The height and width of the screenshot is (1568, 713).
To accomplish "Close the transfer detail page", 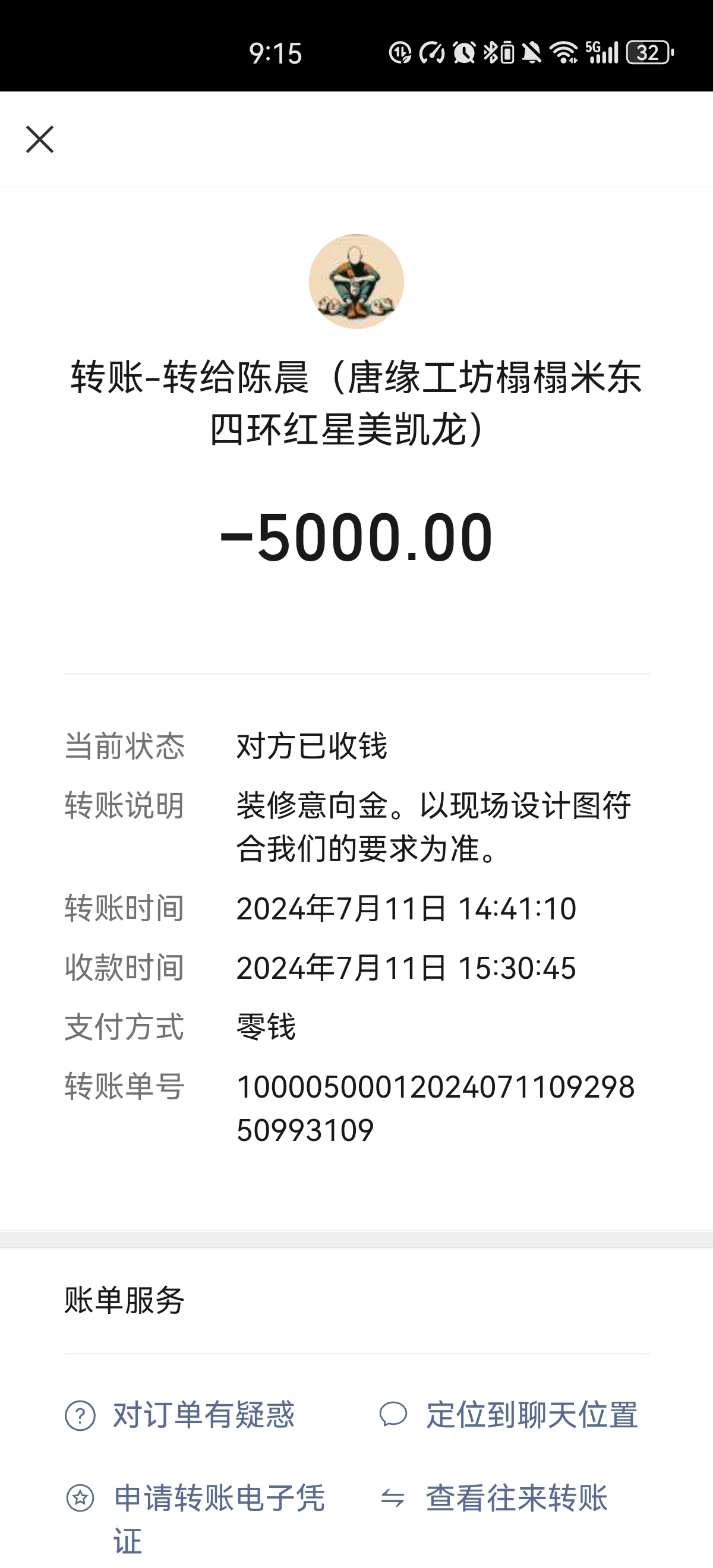I will click(x=40, y=140).
